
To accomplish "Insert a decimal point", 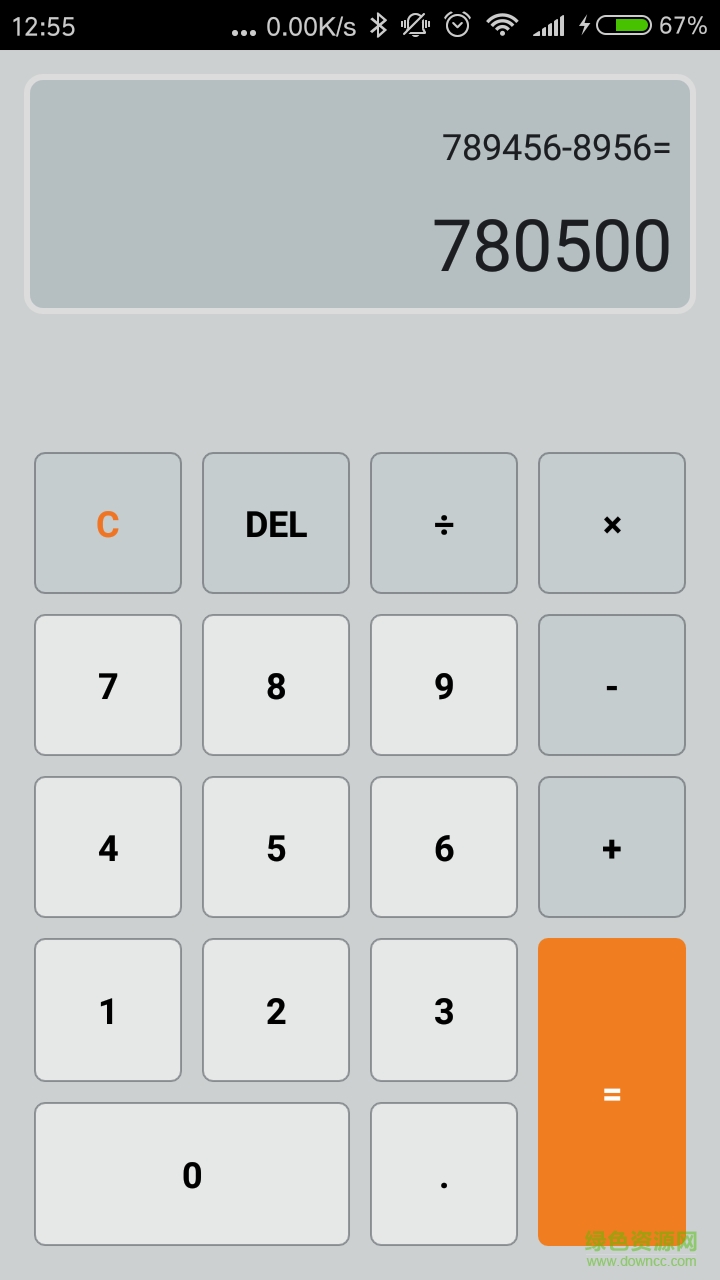I will click(444, 1174).
